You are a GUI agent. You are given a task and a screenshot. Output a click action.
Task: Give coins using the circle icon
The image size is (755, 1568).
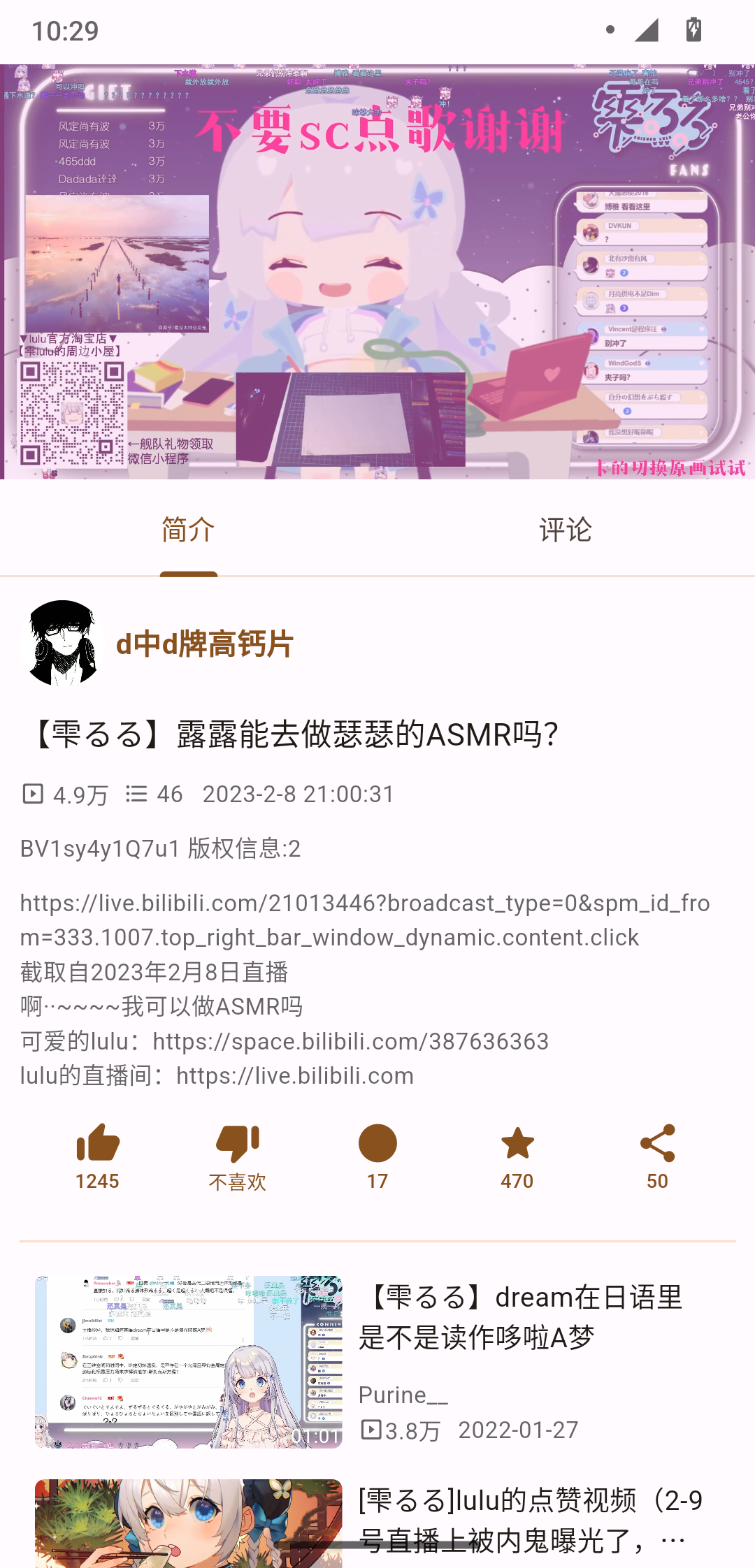377,1156
